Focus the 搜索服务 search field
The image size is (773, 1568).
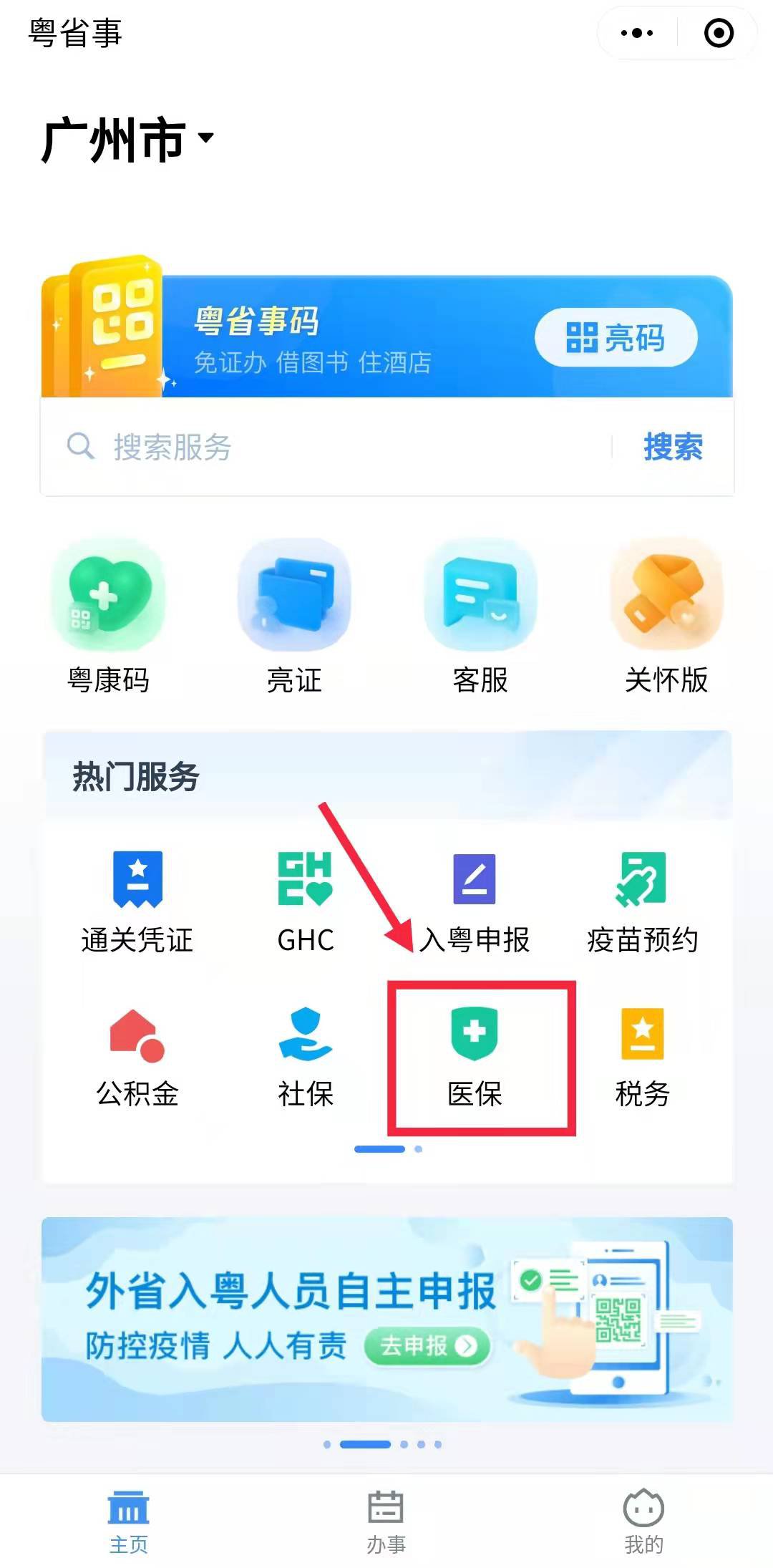tap(344, 447)
